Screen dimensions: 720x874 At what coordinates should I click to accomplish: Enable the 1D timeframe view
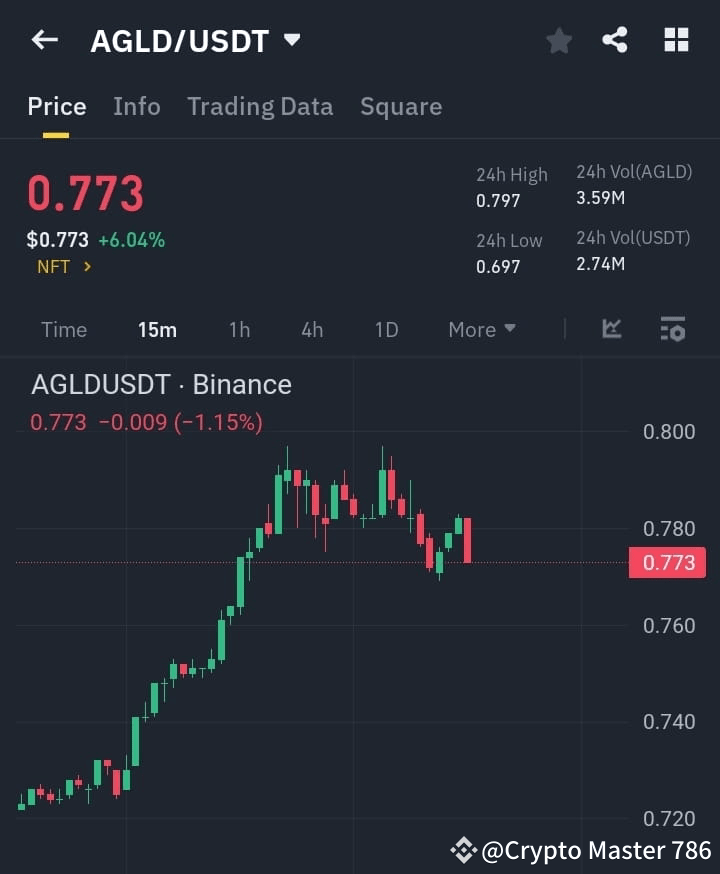386,329
